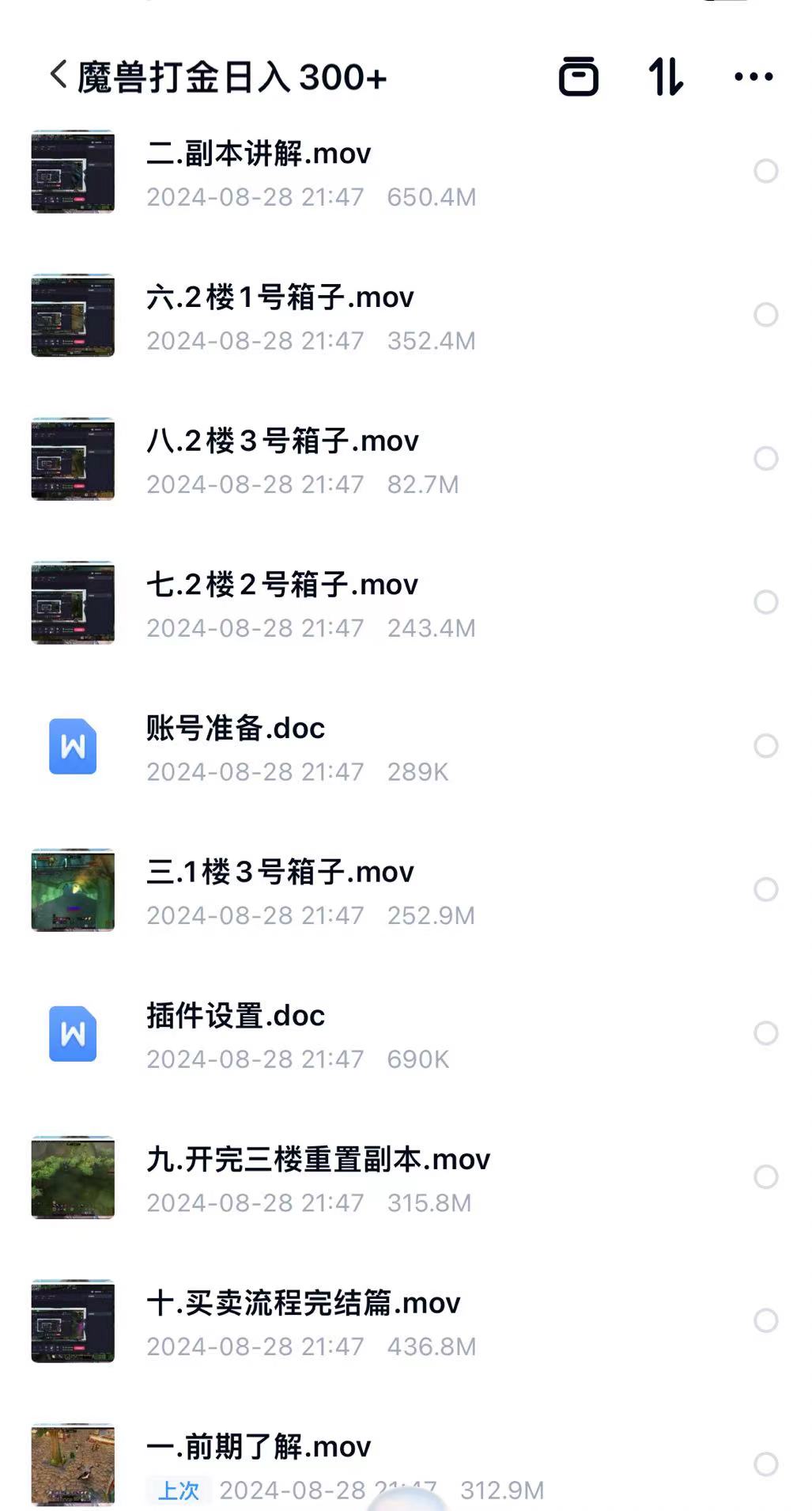Open the 插件设置.doc document

[x=236, y=1016]
